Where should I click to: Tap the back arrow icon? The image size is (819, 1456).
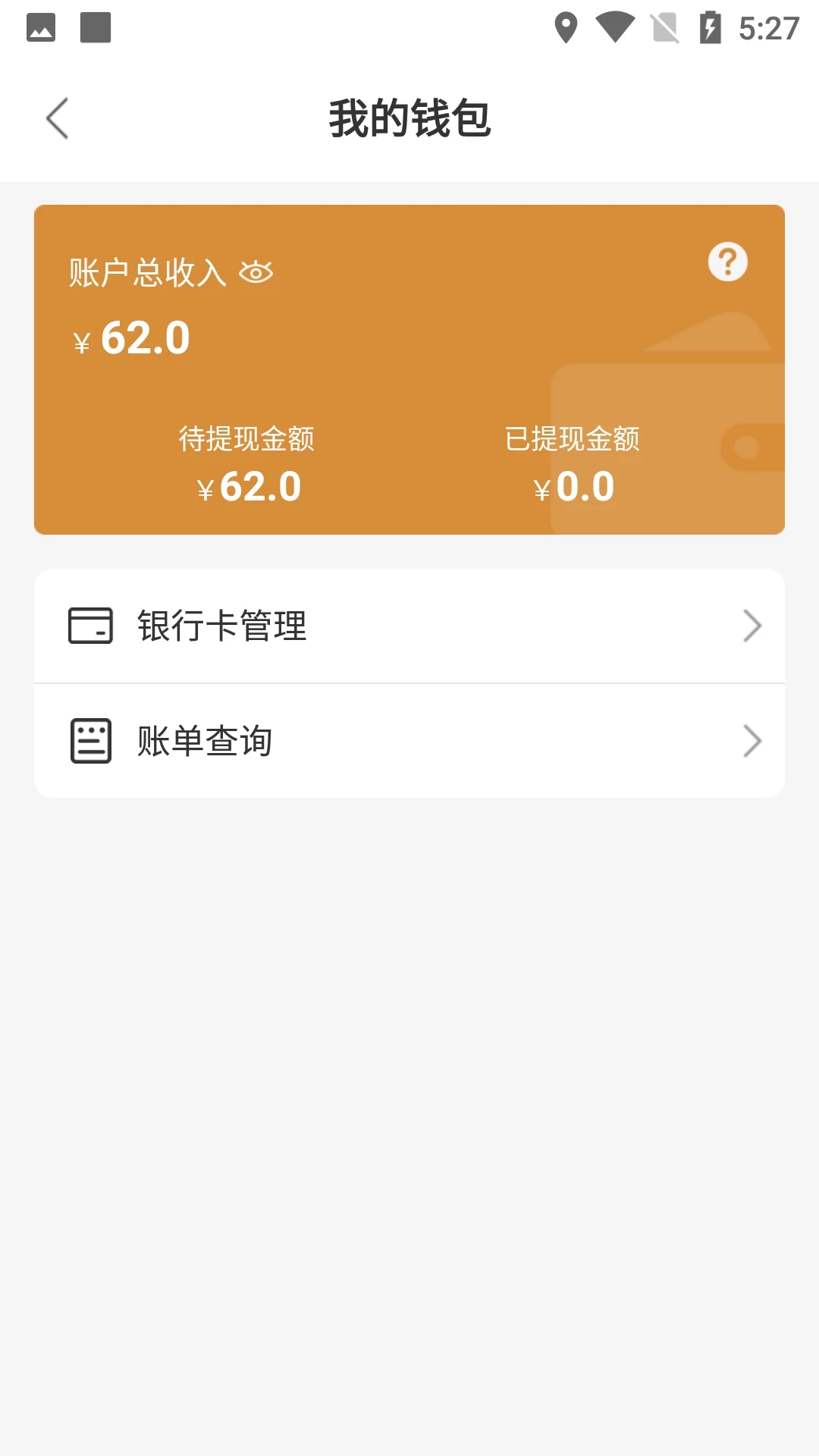pos(58,118)
